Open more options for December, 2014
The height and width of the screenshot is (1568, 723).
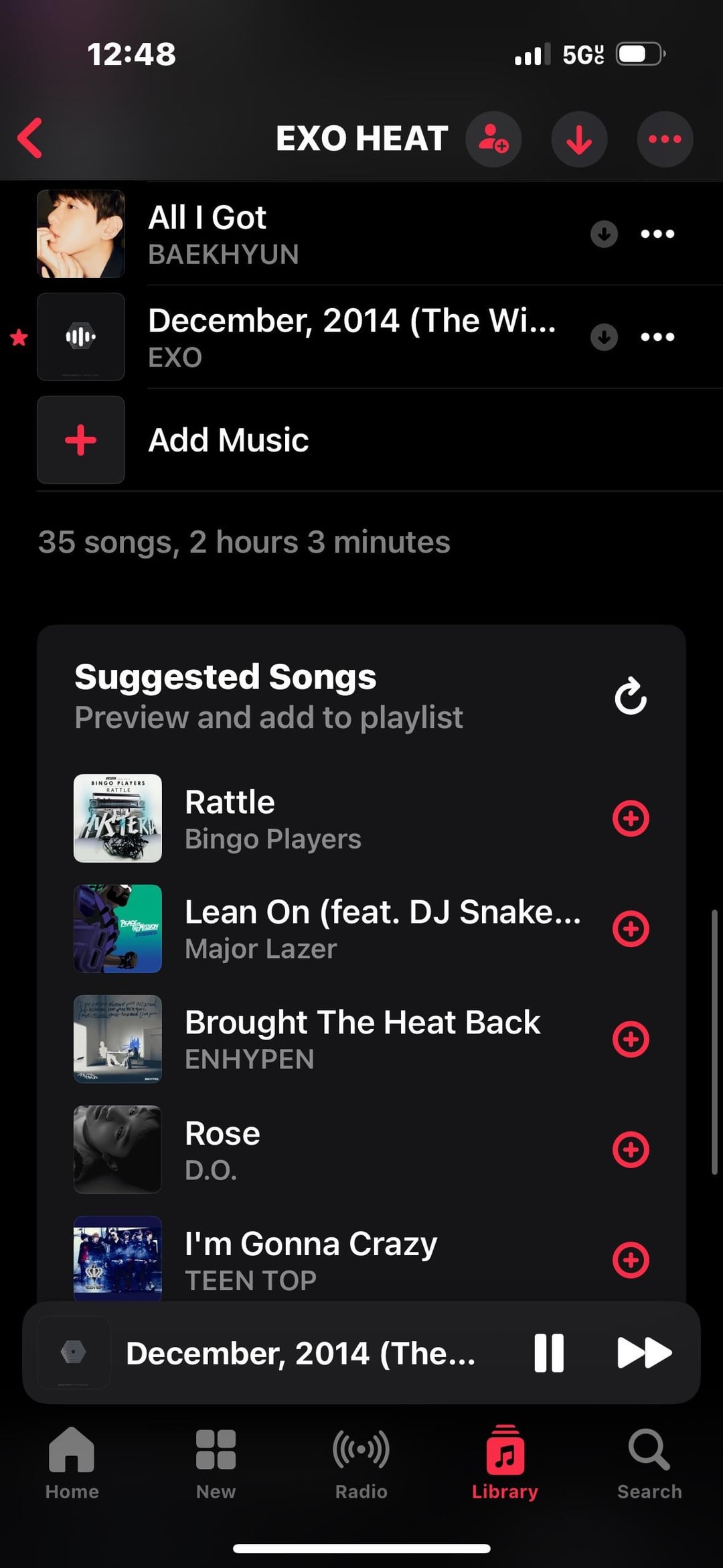point(657,337)
